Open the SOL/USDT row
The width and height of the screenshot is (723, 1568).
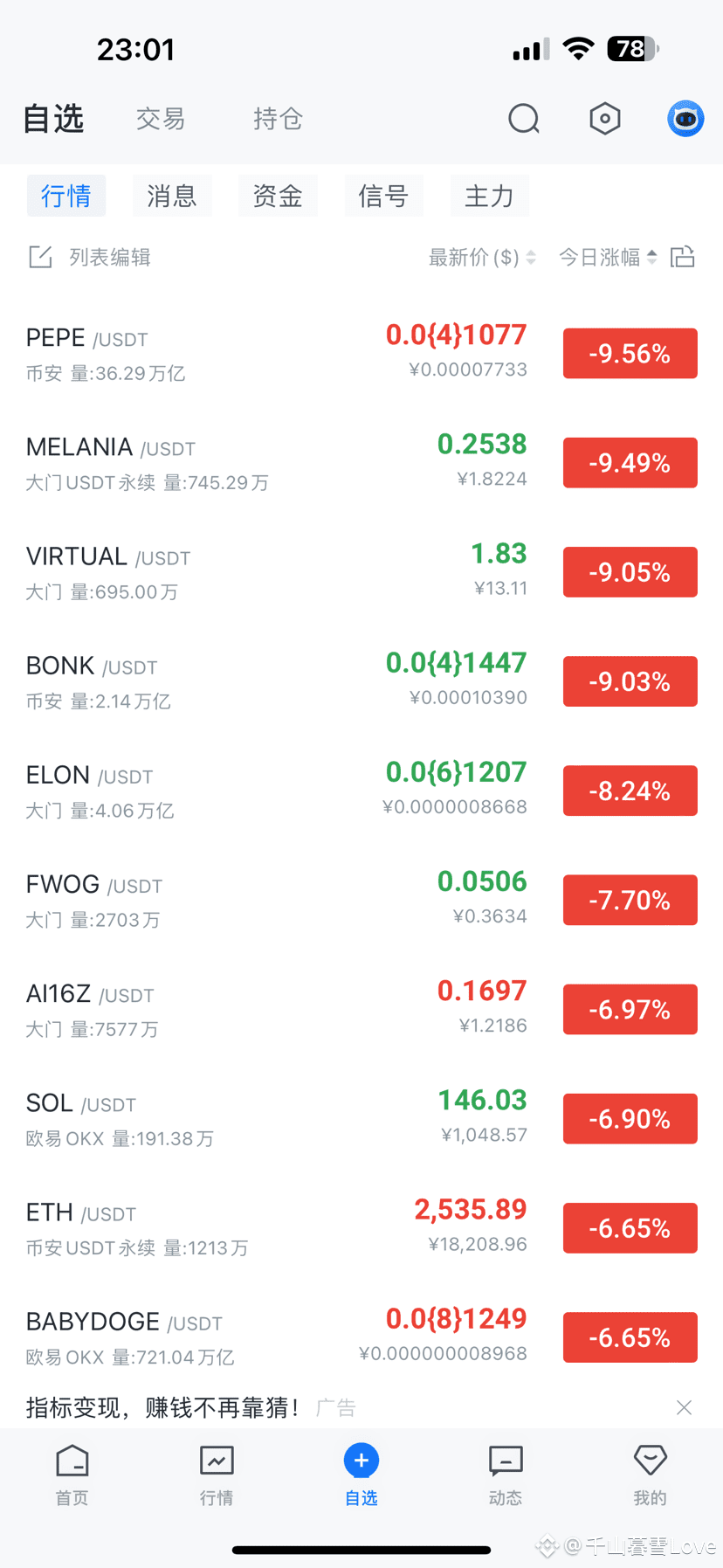click(x=361, y=1118)
